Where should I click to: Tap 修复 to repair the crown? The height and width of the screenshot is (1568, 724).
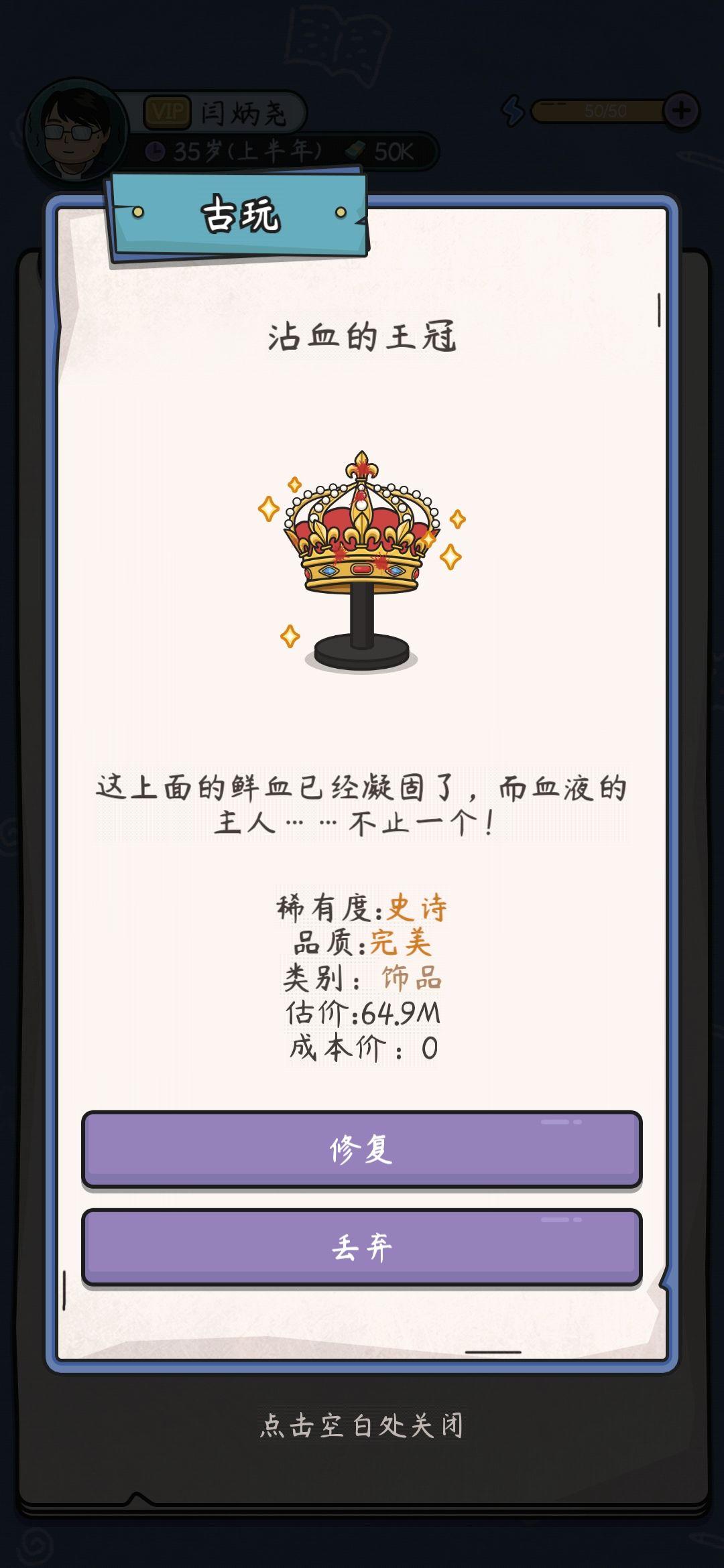click(x=362, y=1149)
